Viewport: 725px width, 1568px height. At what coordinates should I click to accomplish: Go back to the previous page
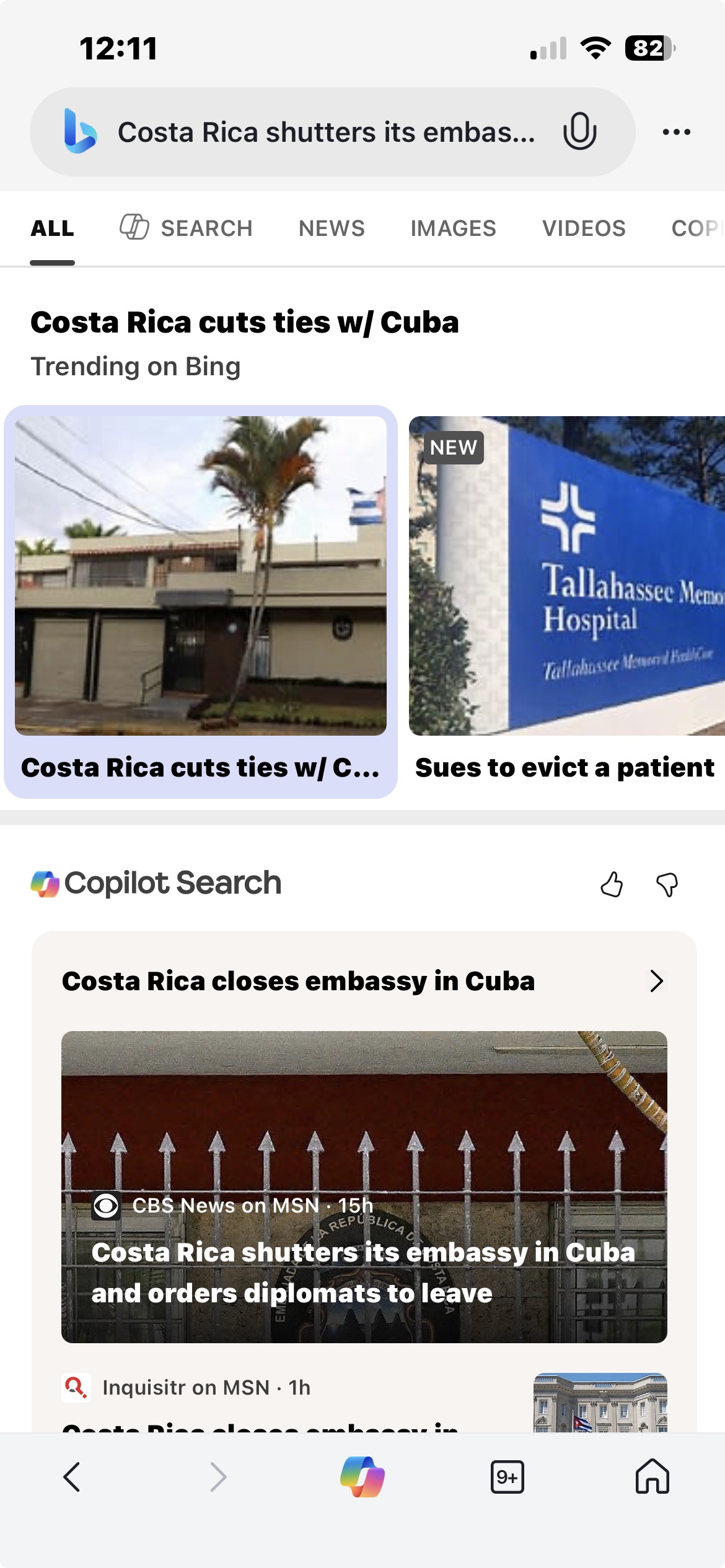tap(72, 1477)
